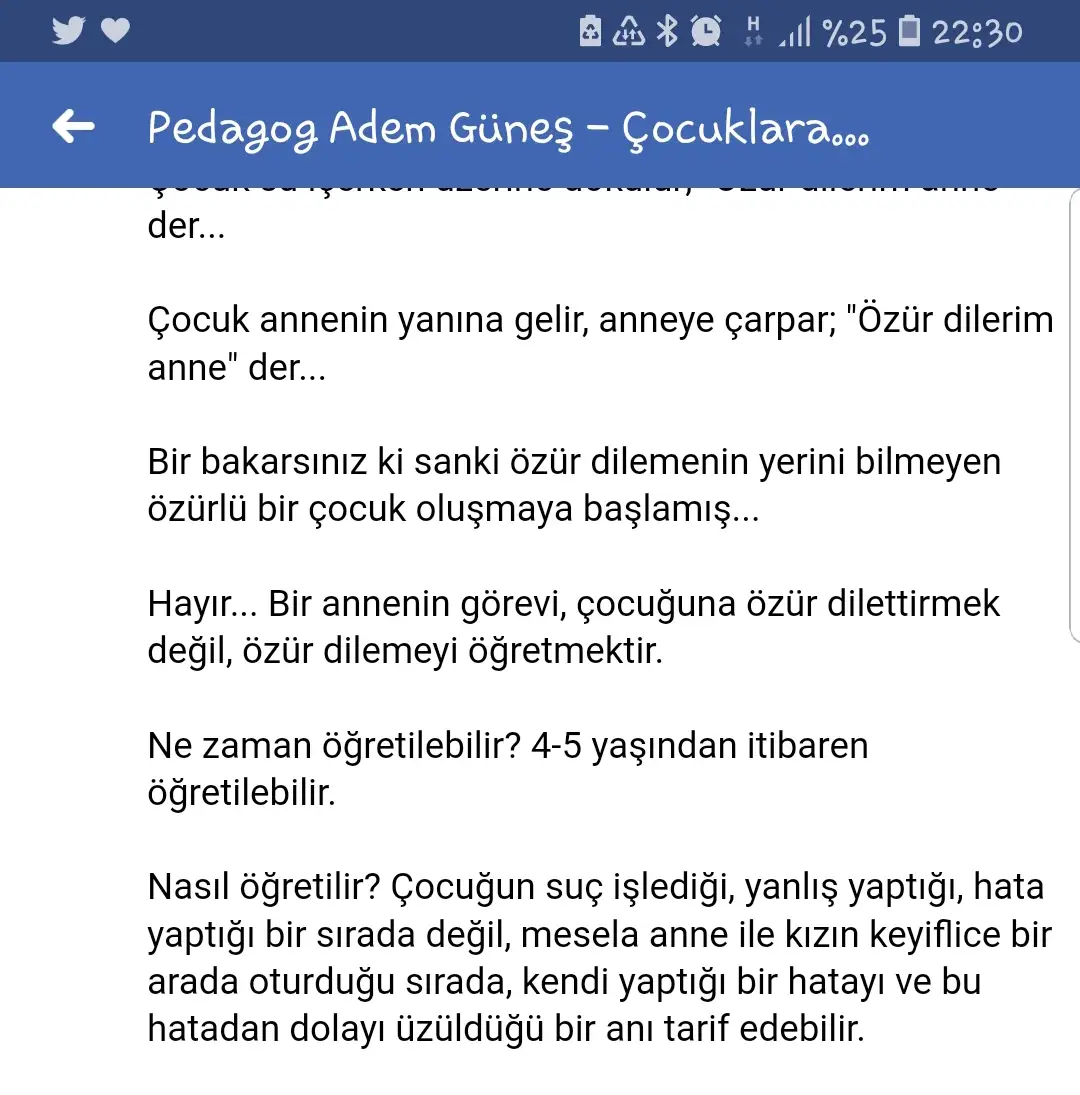Go back using the arrow icon

click(73, 126)
